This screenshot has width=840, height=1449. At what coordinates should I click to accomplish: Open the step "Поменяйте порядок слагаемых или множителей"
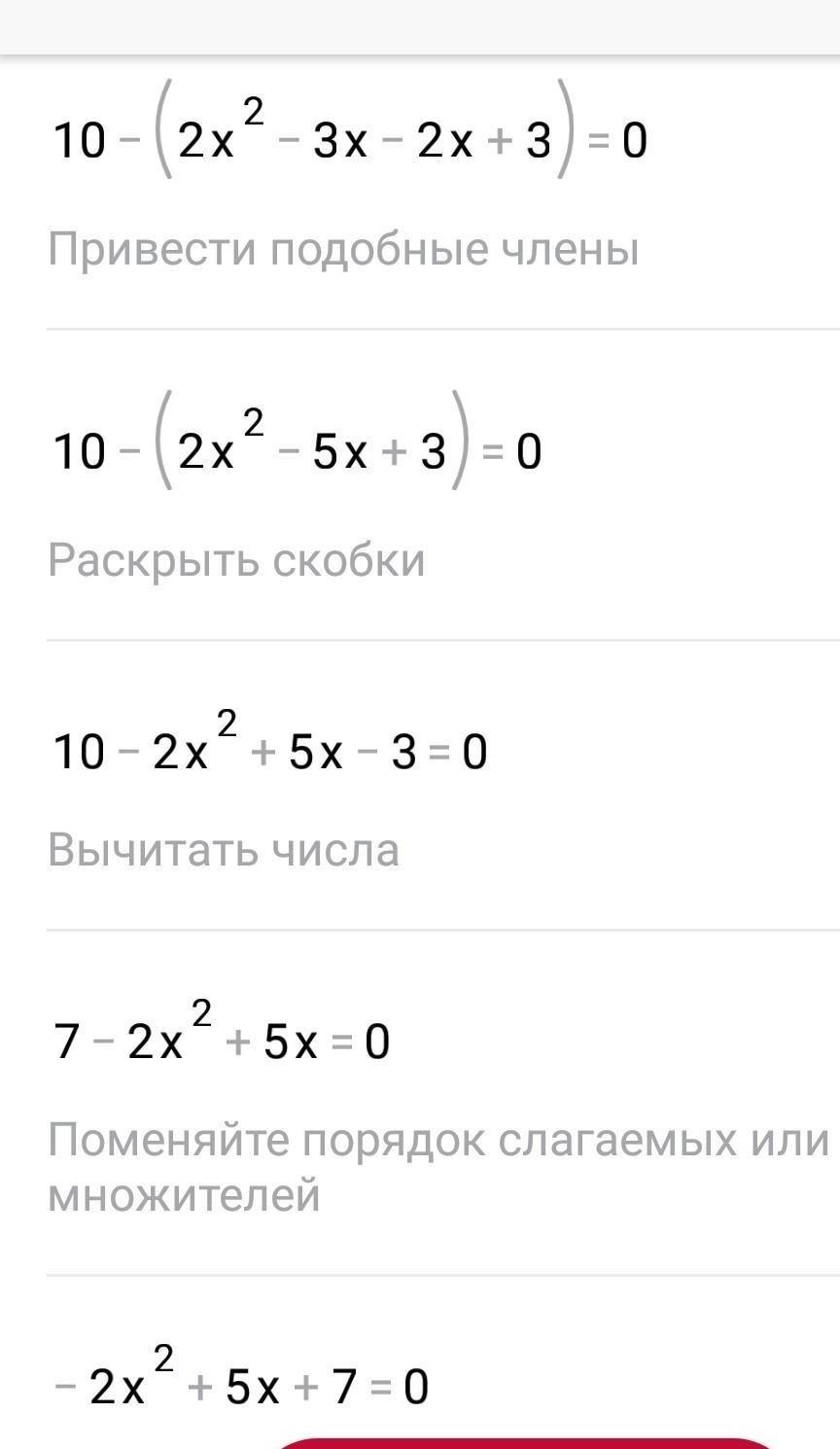tap(438, 1167)
